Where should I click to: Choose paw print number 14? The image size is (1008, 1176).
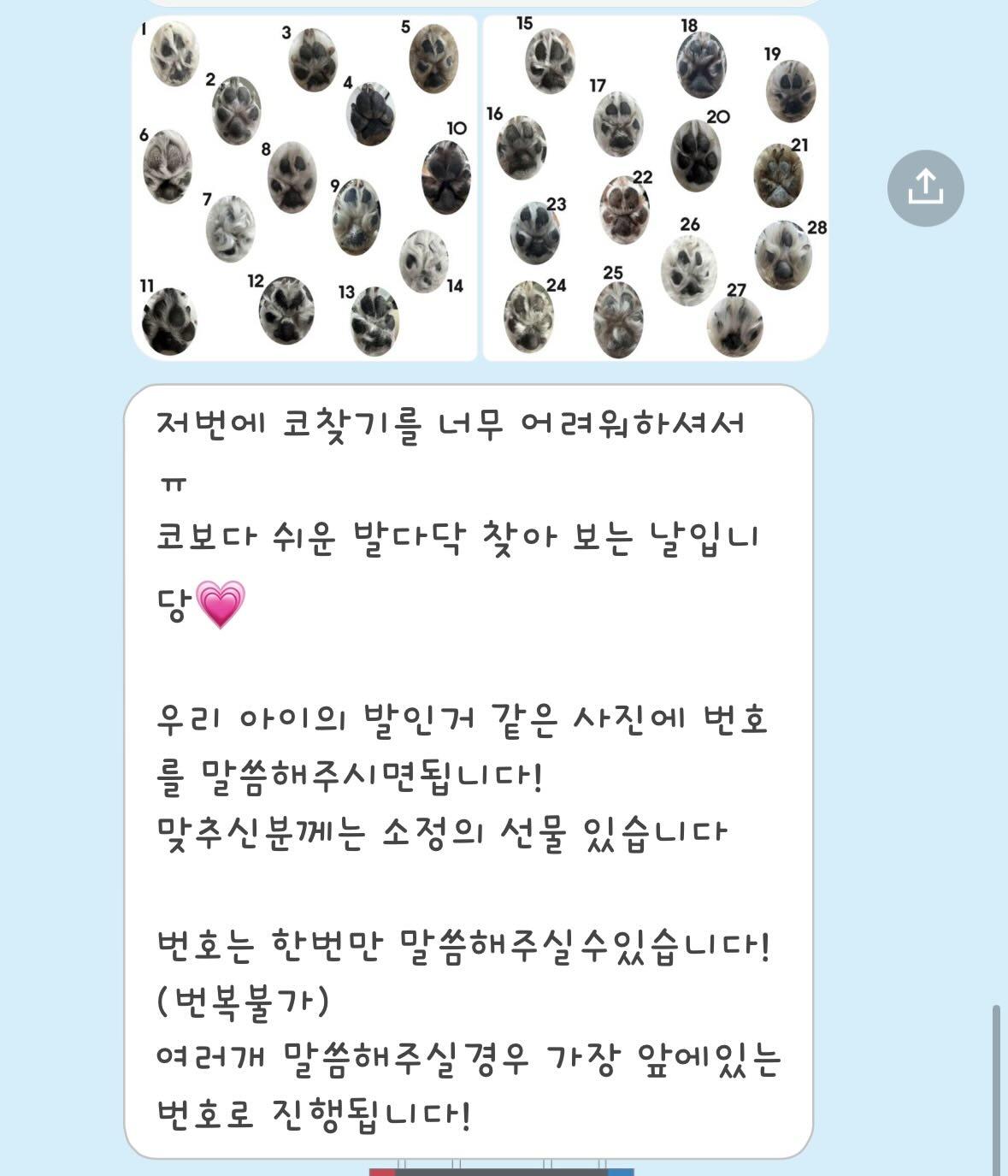427,261
